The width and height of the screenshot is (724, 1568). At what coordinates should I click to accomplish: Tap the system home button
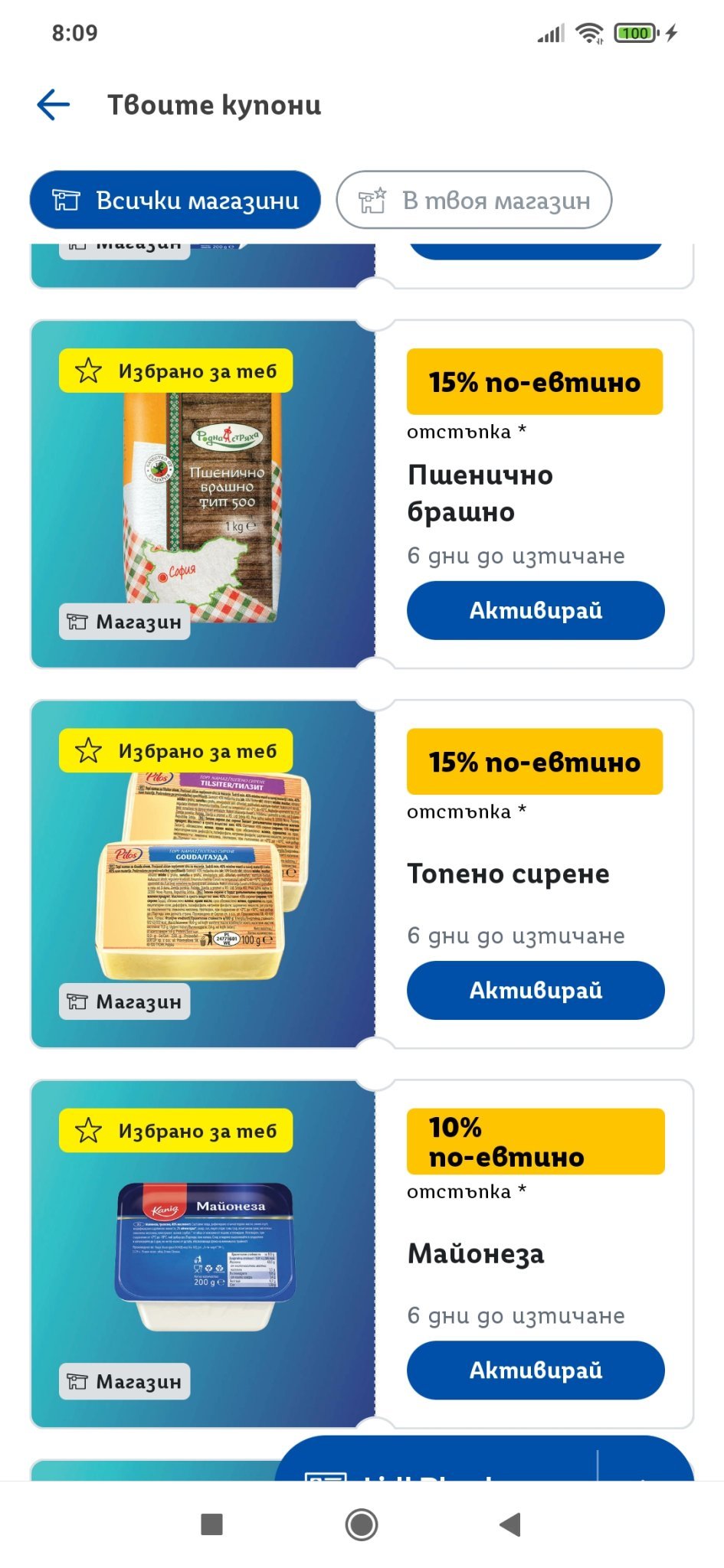362,1524
